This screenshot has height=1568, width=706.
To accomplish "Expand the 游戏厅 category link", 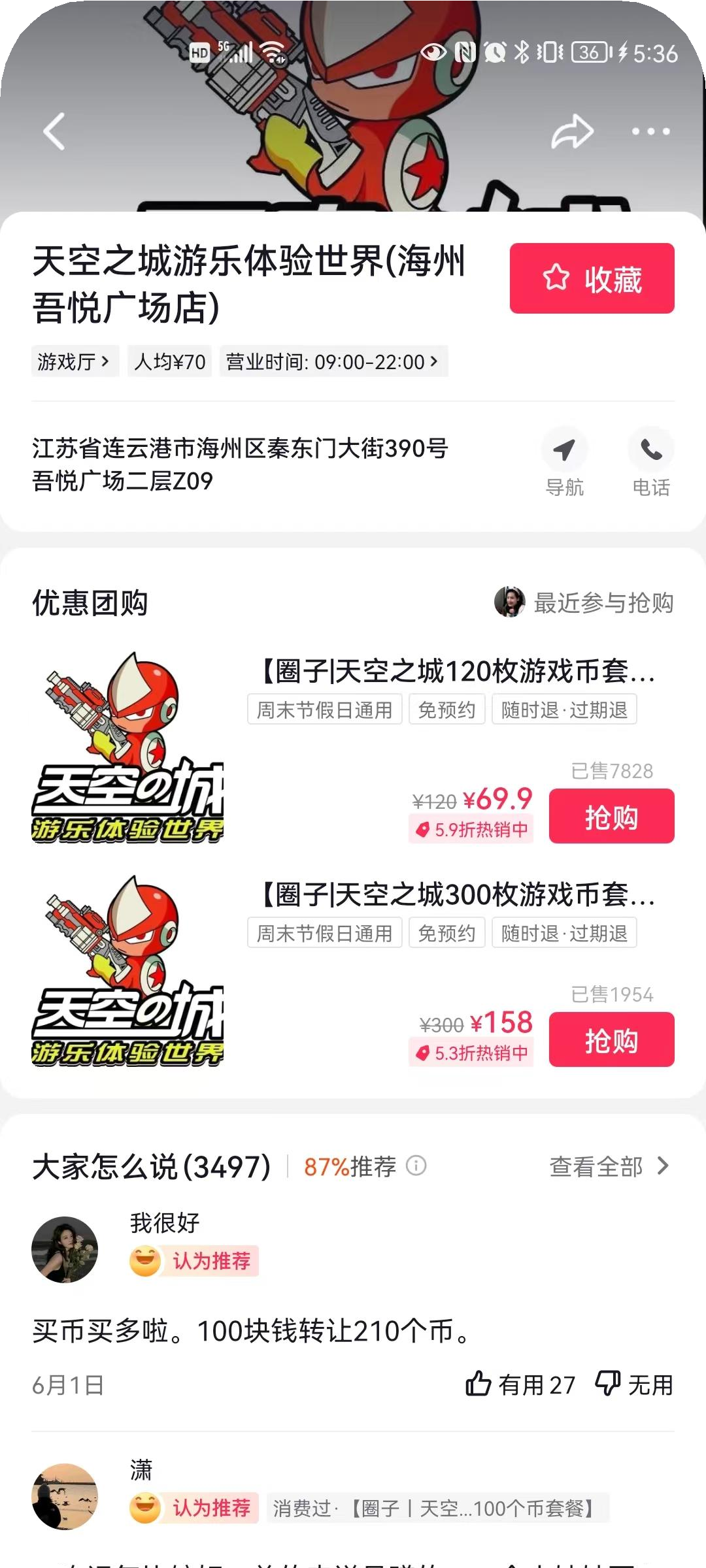I will [74, 361].
